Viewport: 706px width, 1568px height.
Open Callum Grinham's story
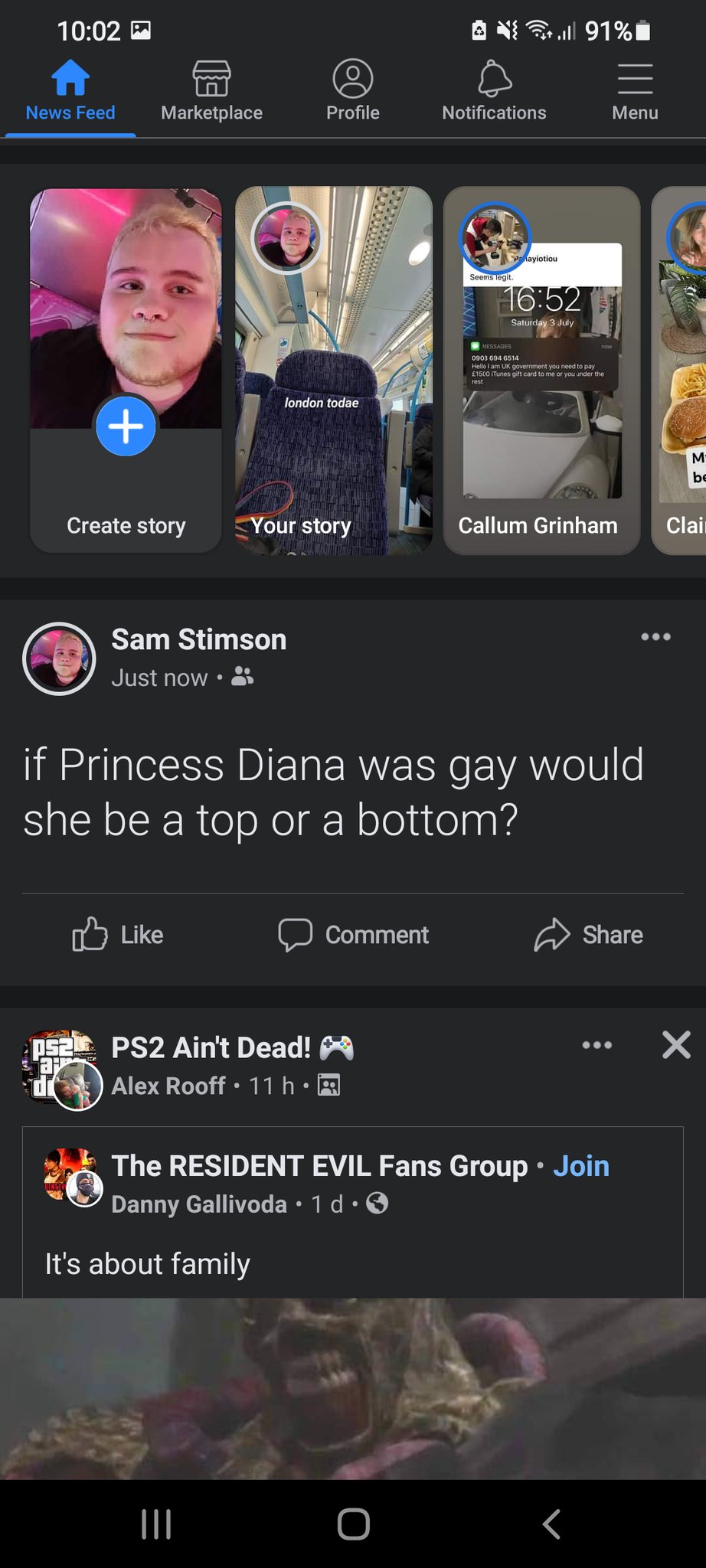click(541, 371)
